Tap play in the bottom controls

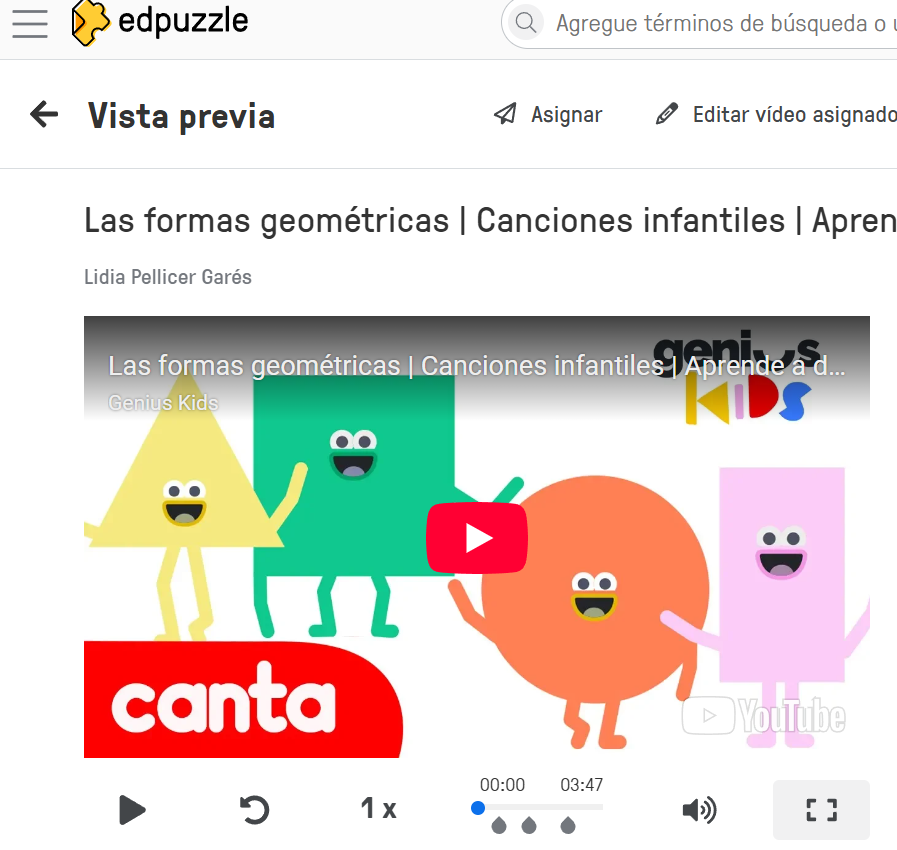coord(132,809)
